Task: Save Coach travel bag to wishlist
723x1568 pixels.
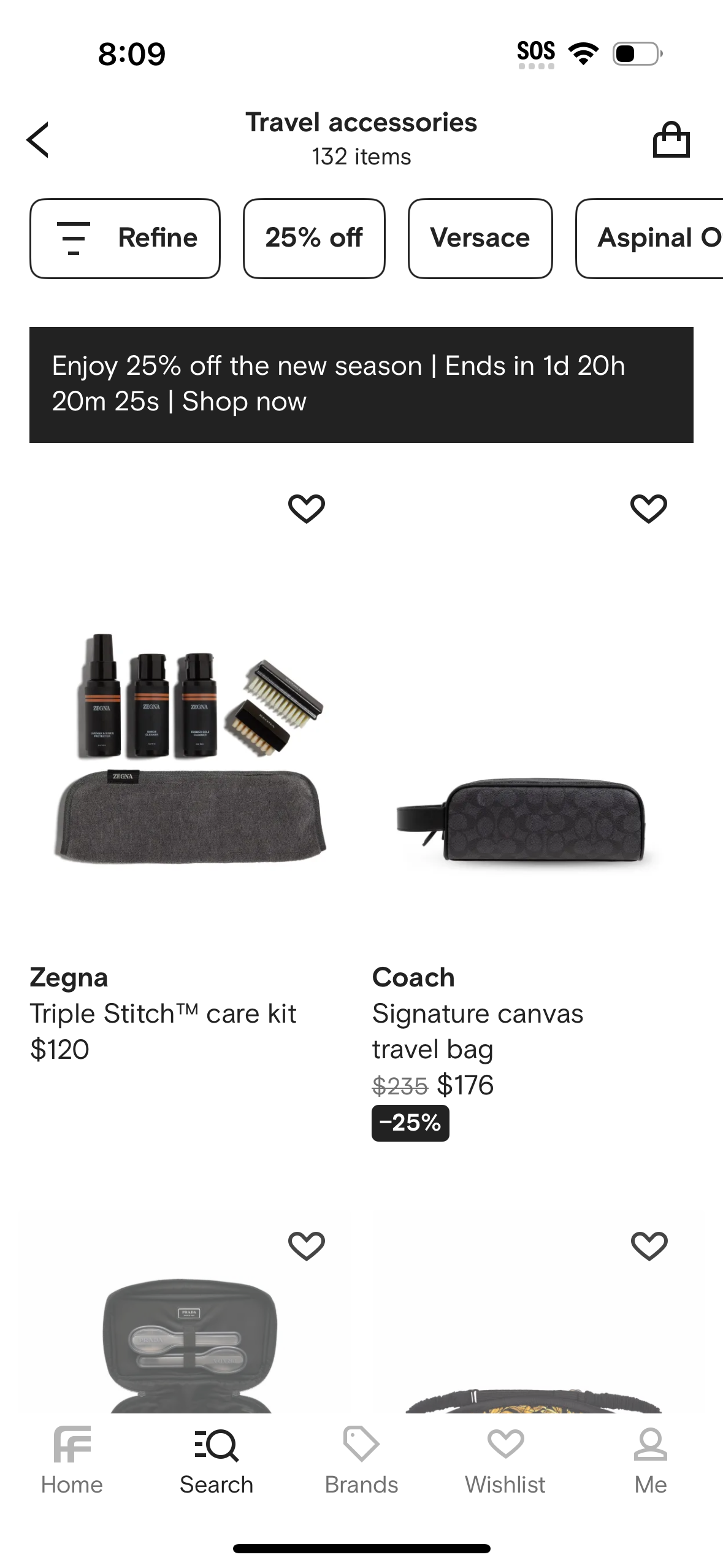Action: click(649, 509)
